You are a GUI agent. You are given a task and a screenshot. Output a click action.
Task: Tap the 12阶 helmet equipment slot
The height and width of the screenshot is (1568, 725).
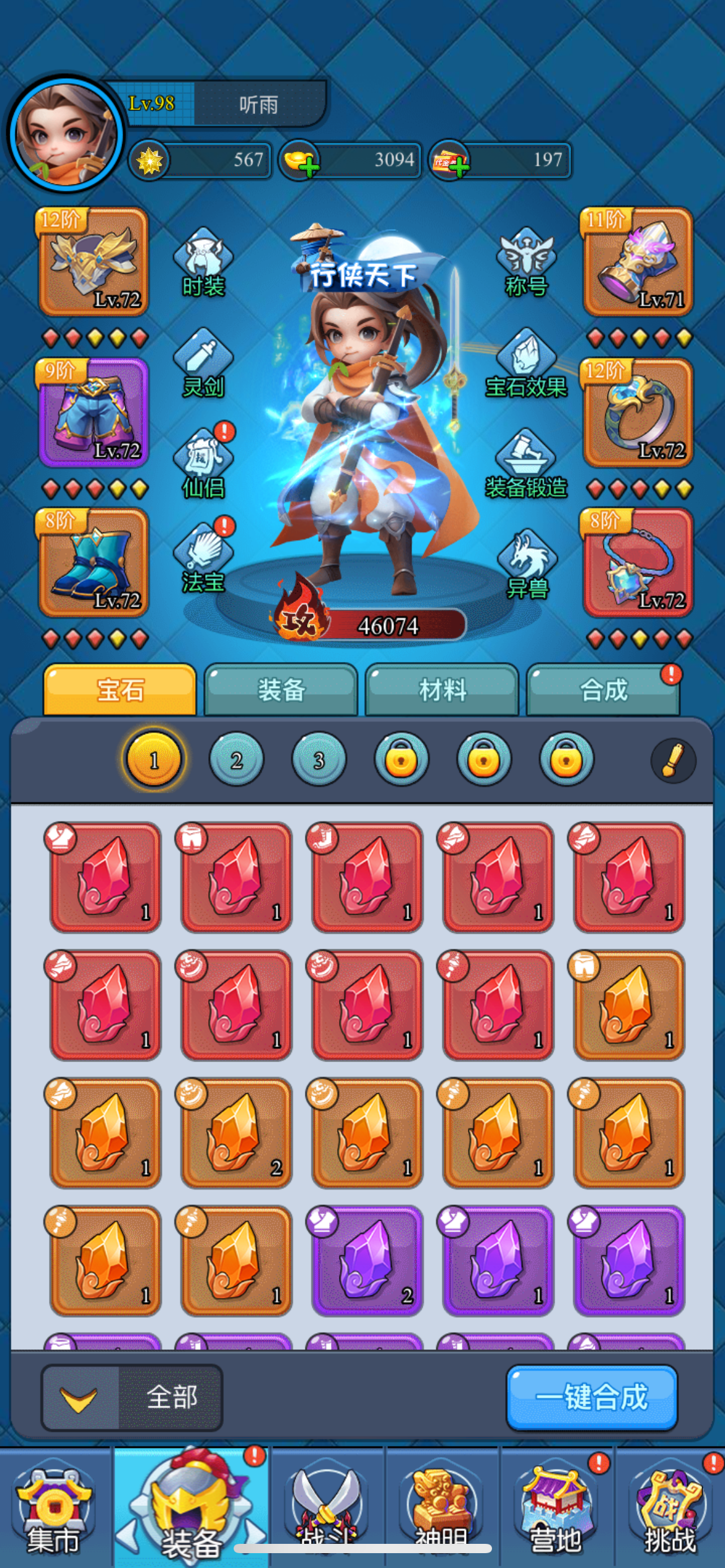(94, 262)
